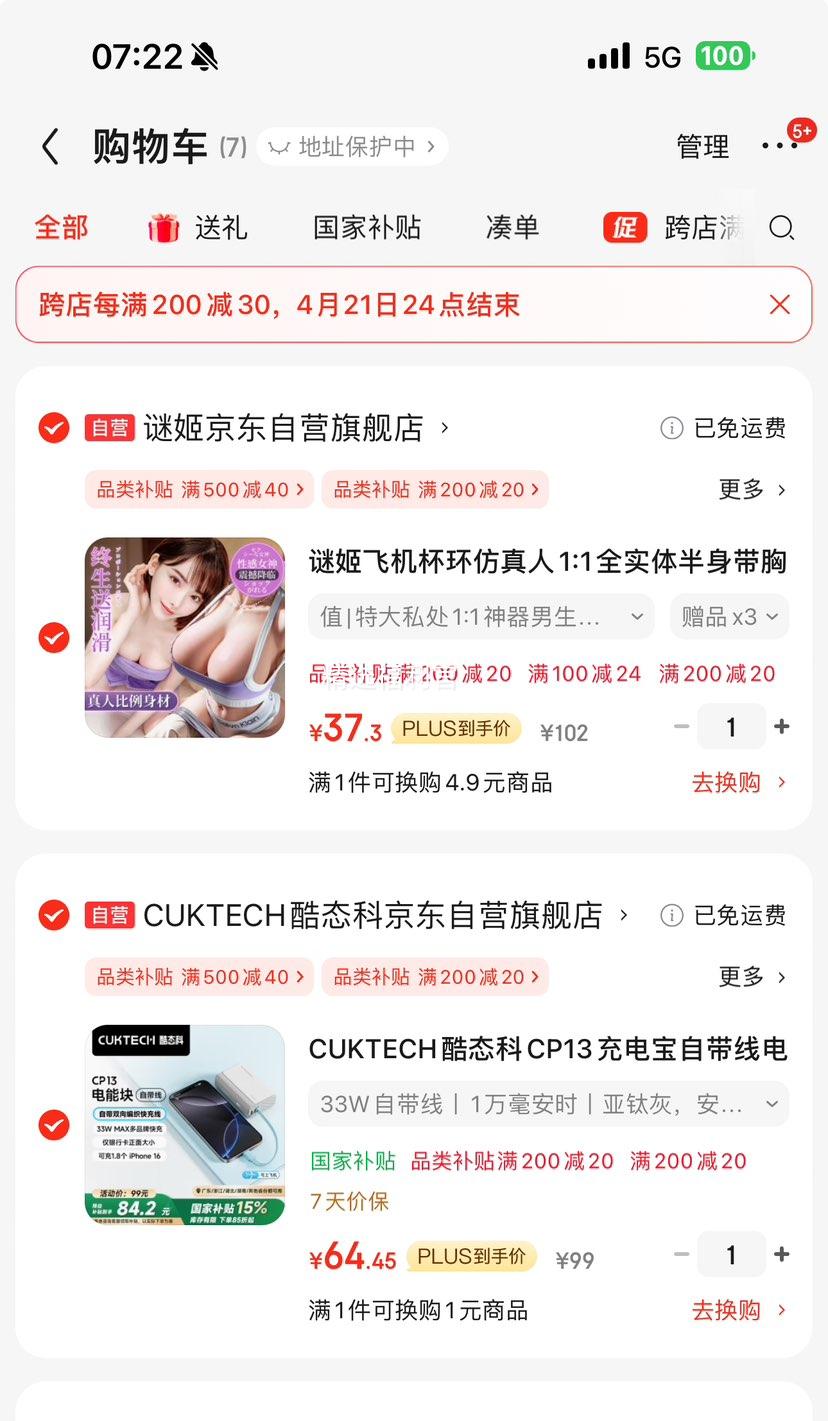Uncheck the CUKTECH store selection circle
Image resolution: width=828 pixels, height=1421 pixels.
tap(54, 914)
